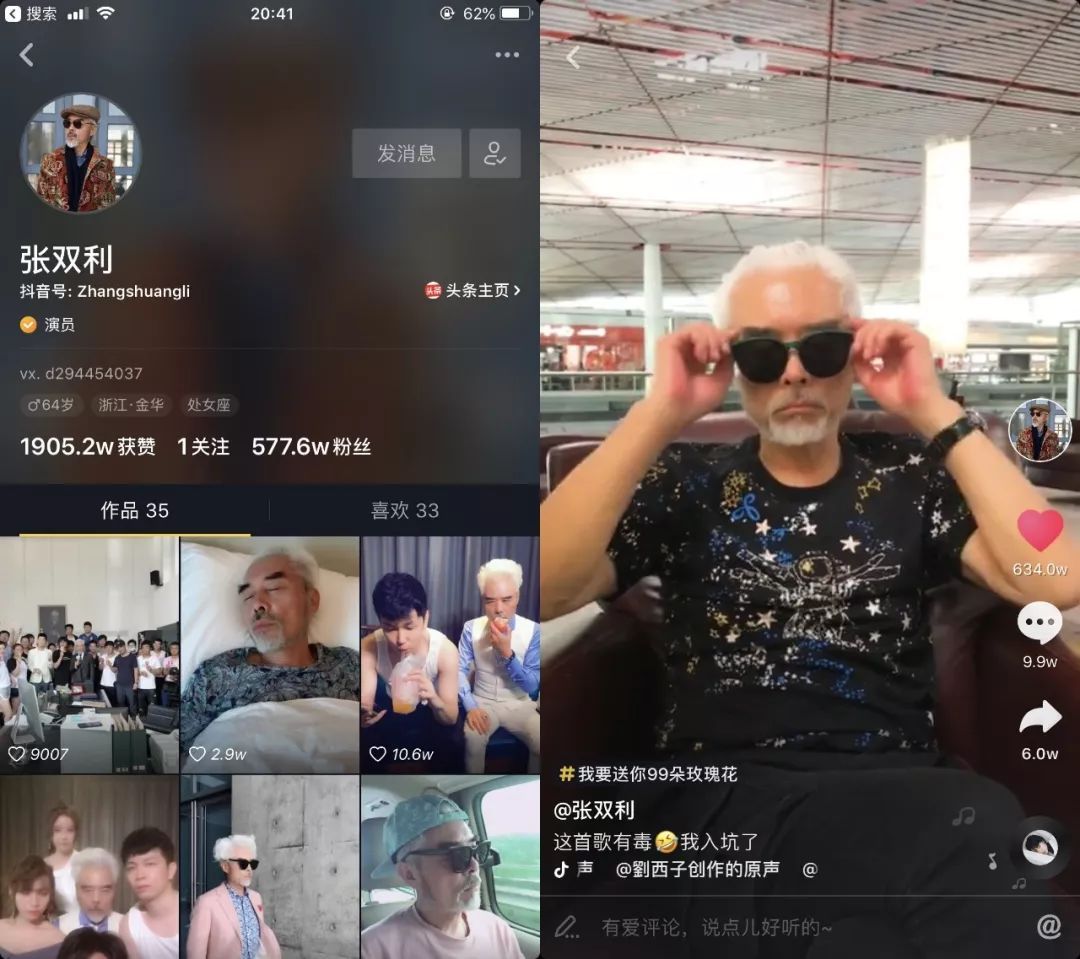Image resolution: width=1080 pixels, height=959 pixels.
Task: Tap the 有爱评论 comment input field
Action: coord(715,927)
